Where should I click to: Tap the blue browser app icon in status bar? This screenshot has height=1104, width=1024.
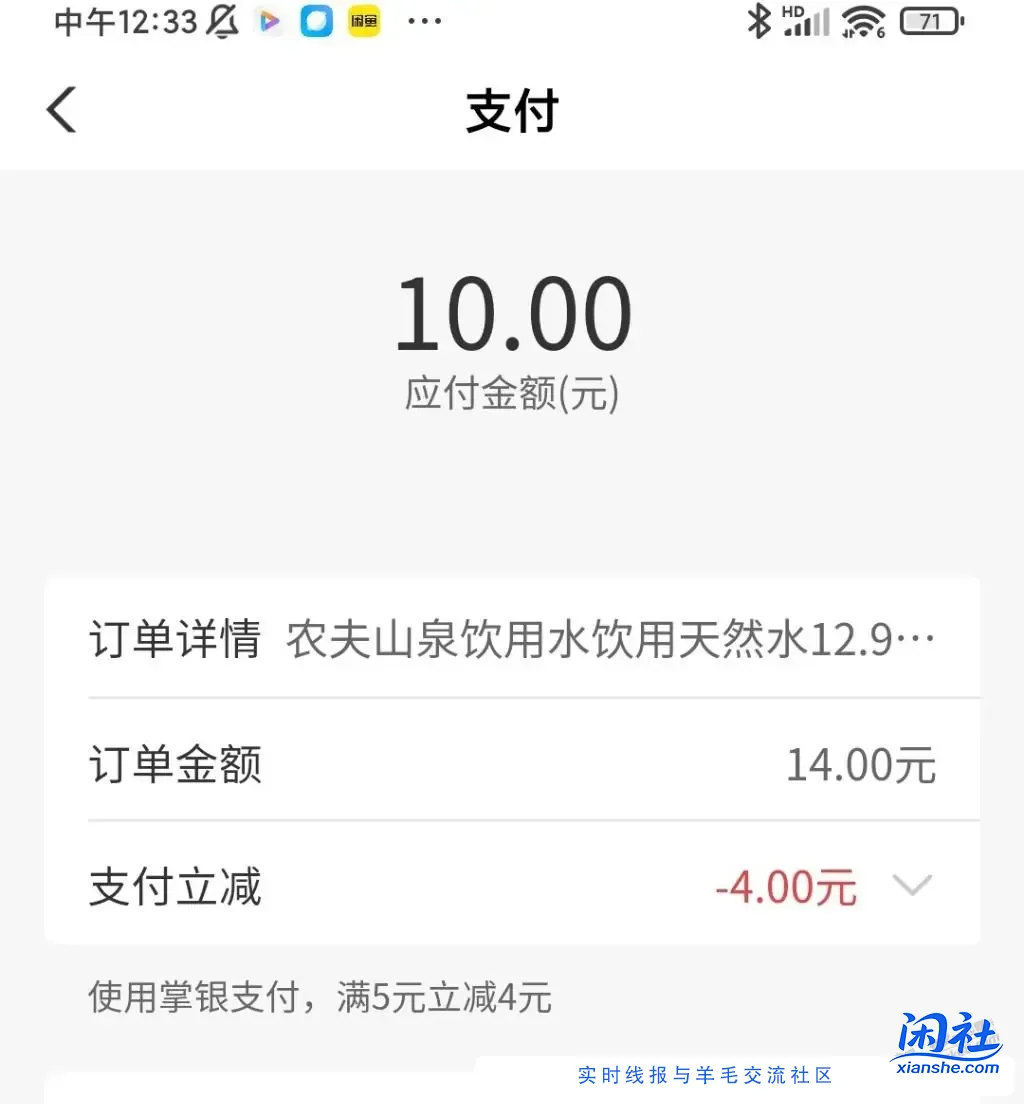[x=316, y=21]
